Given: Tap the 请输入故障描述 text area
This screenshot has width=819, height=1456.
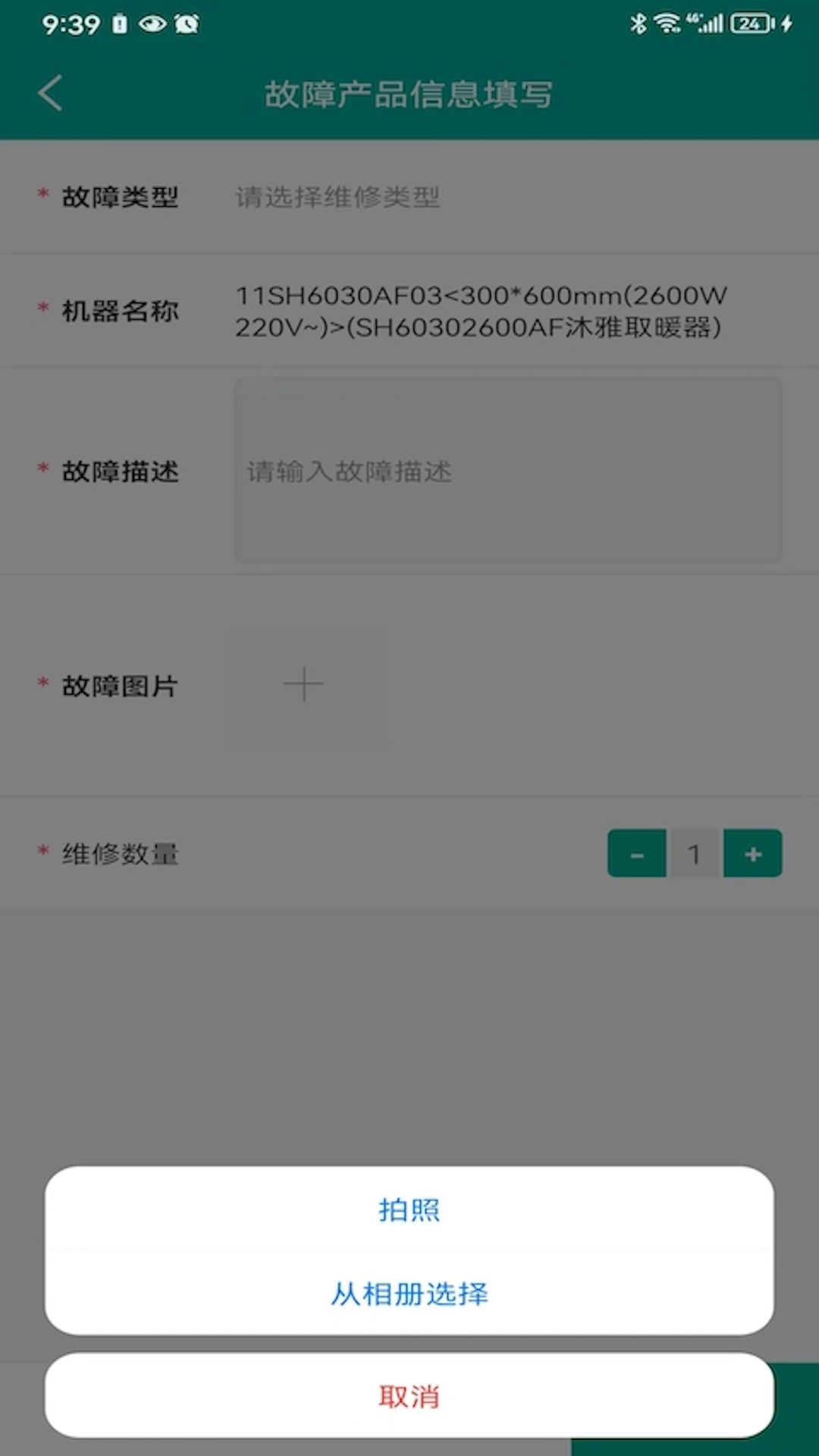Looking at the screenshot, I should [x=508, y=470].
